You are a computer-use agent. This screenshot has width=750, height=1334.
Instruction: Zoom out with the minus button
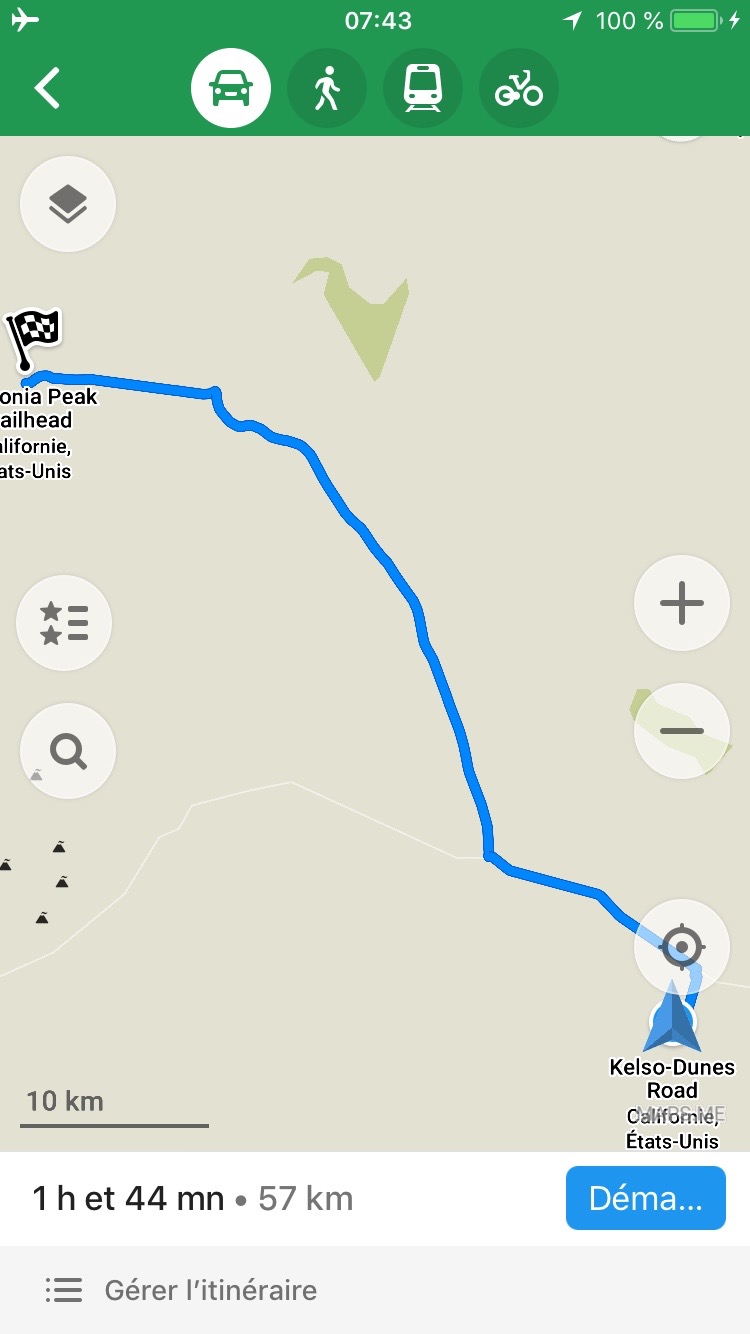[682, 731]
